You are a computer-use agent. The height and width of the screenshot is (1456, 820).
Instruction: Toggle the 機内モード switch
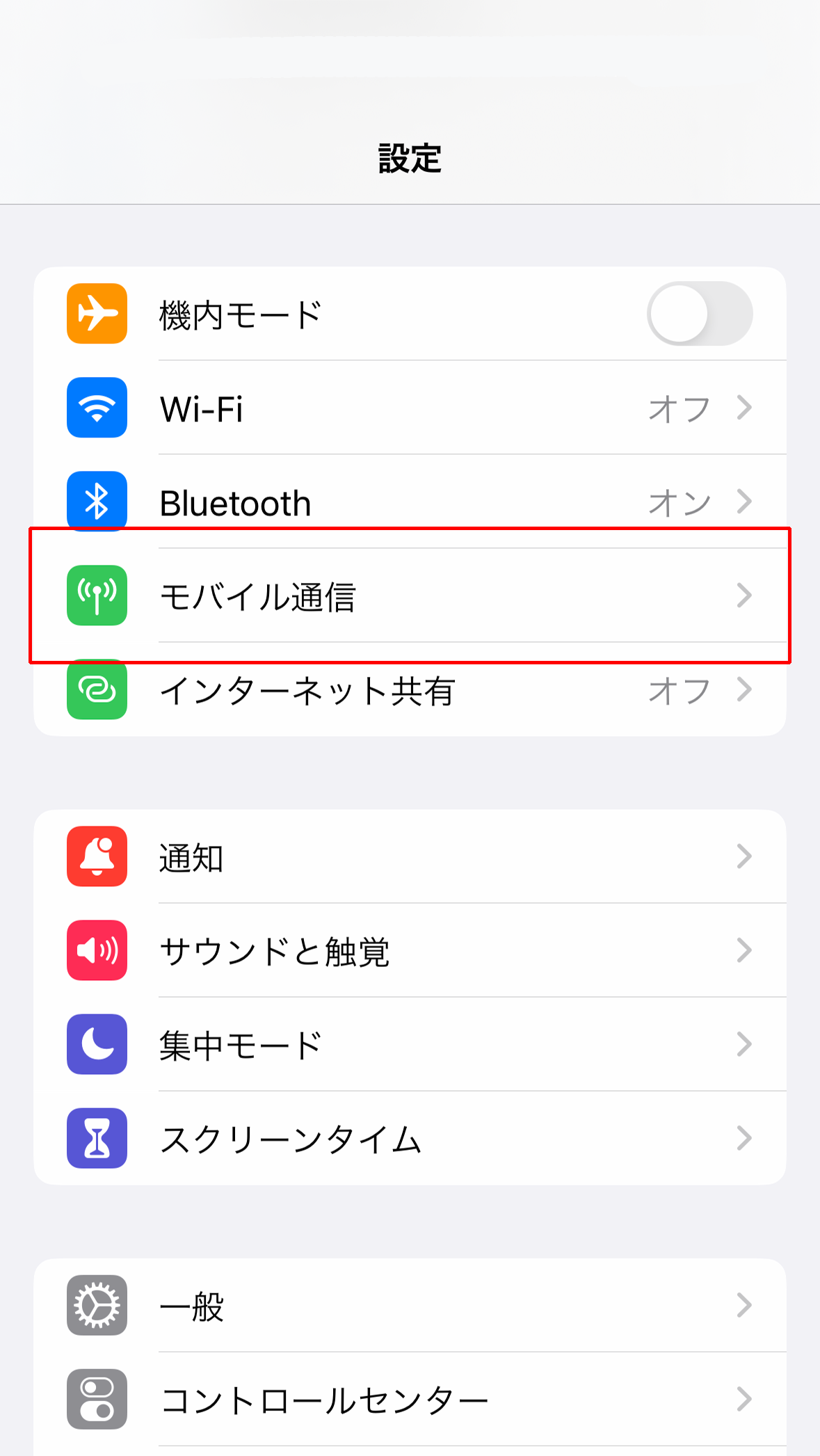pyautogui.click(x=700, y=314)
